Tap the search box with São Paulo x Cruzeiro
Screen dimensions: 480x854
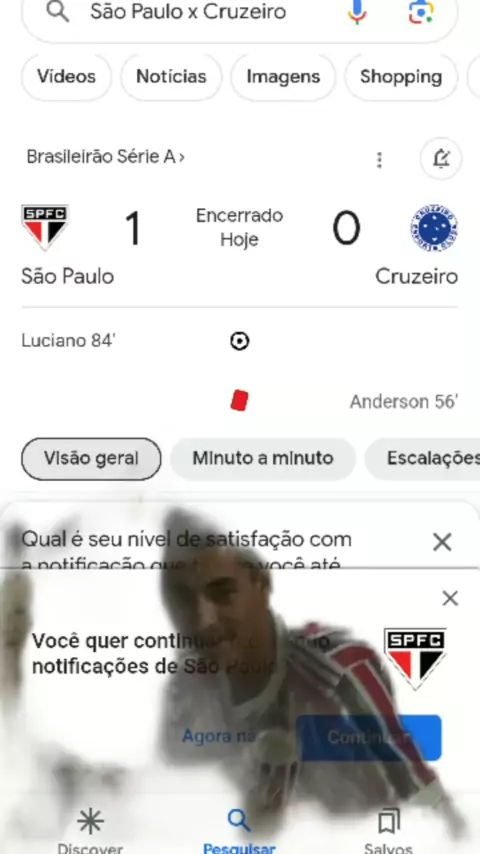coord(239,14)
